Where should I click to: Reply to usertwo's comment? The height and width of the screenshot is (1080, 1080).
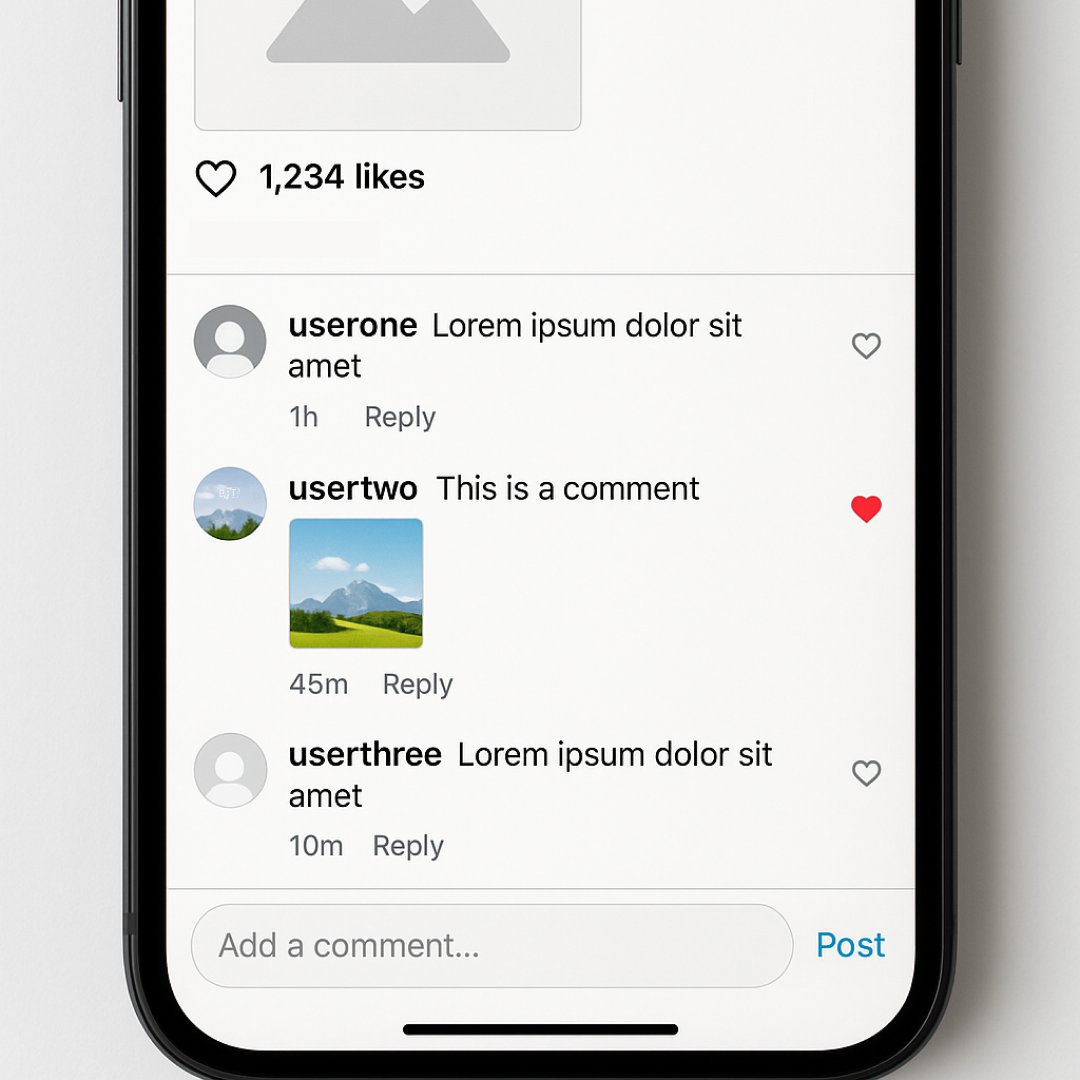click(x=417, y=684)
